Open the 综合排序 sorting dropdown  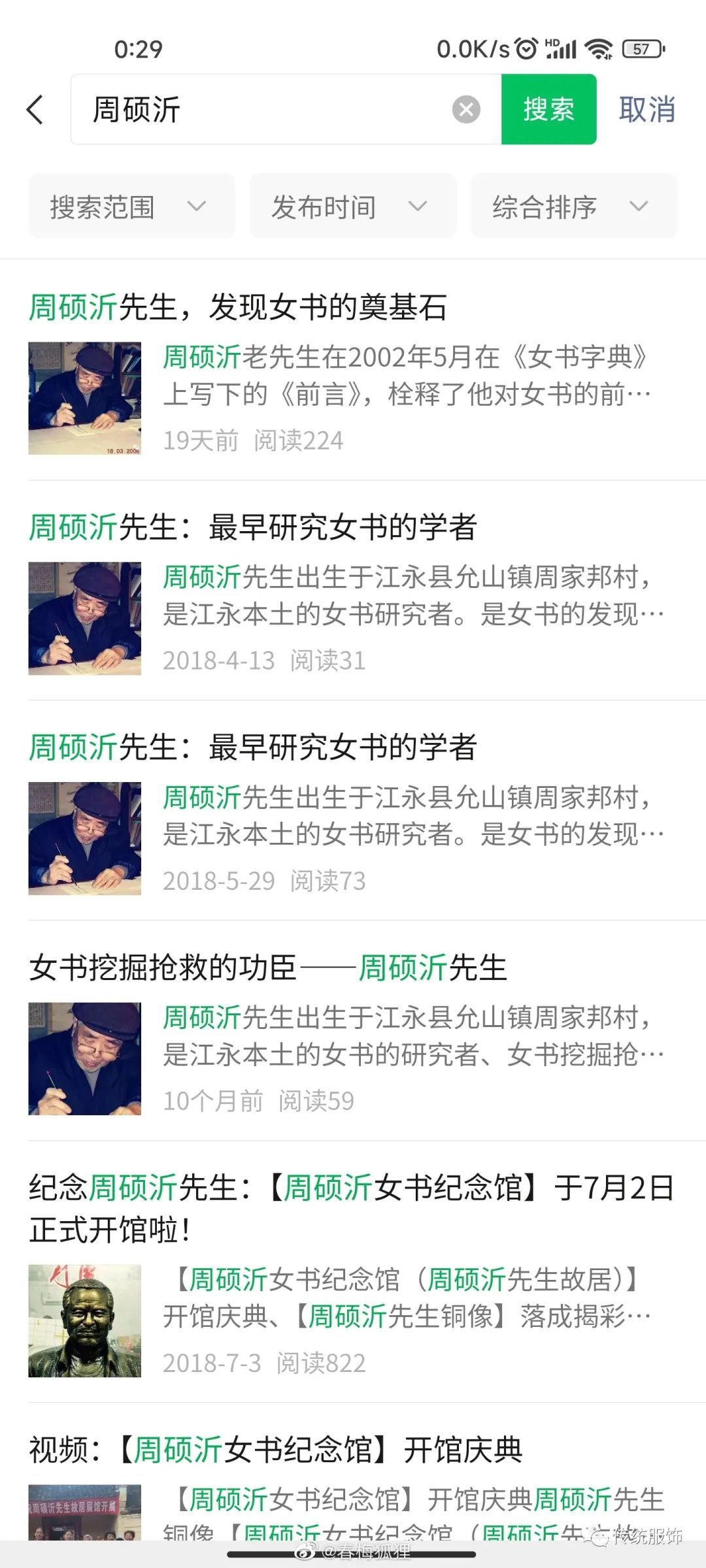[x=567, y=206]
